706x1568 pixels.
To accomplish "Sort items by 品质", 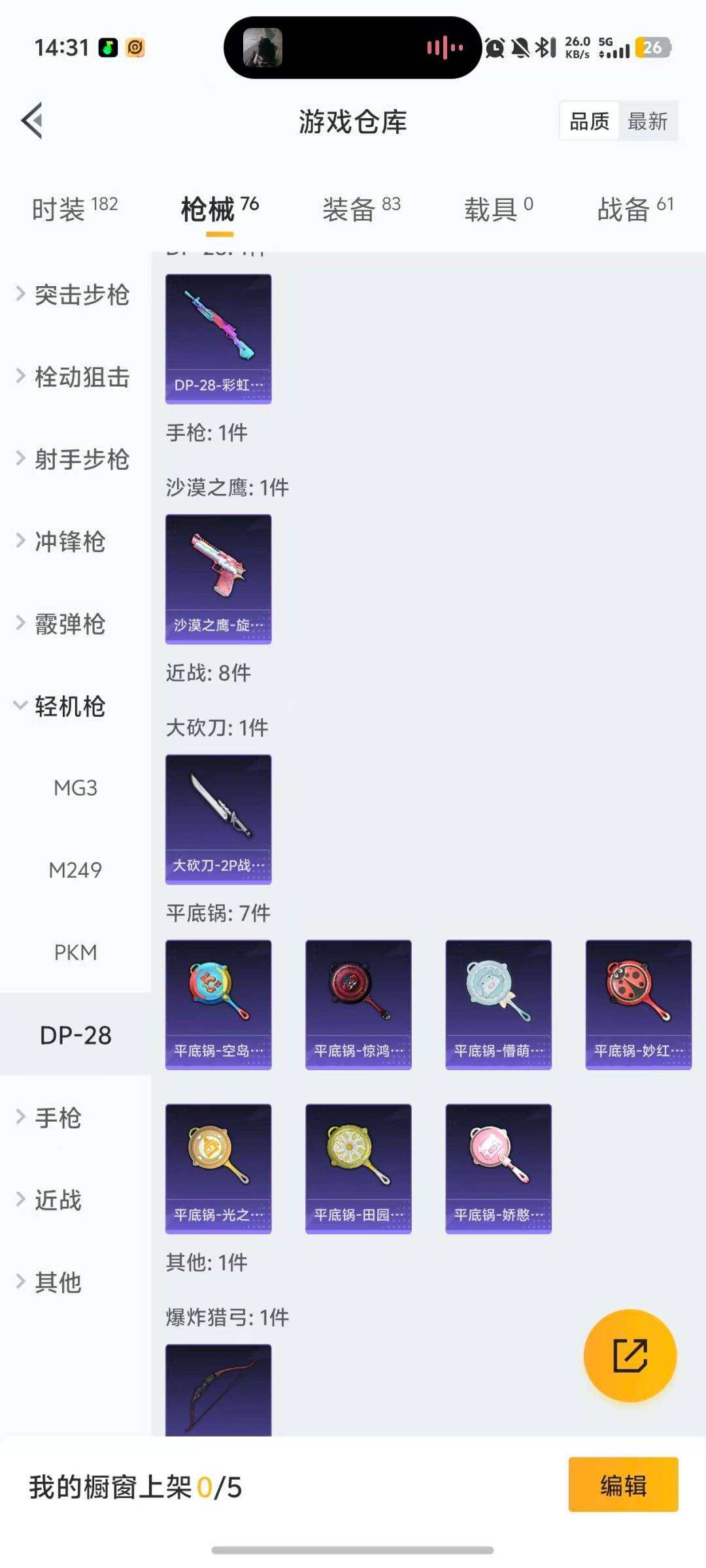I will click(588, 122).
